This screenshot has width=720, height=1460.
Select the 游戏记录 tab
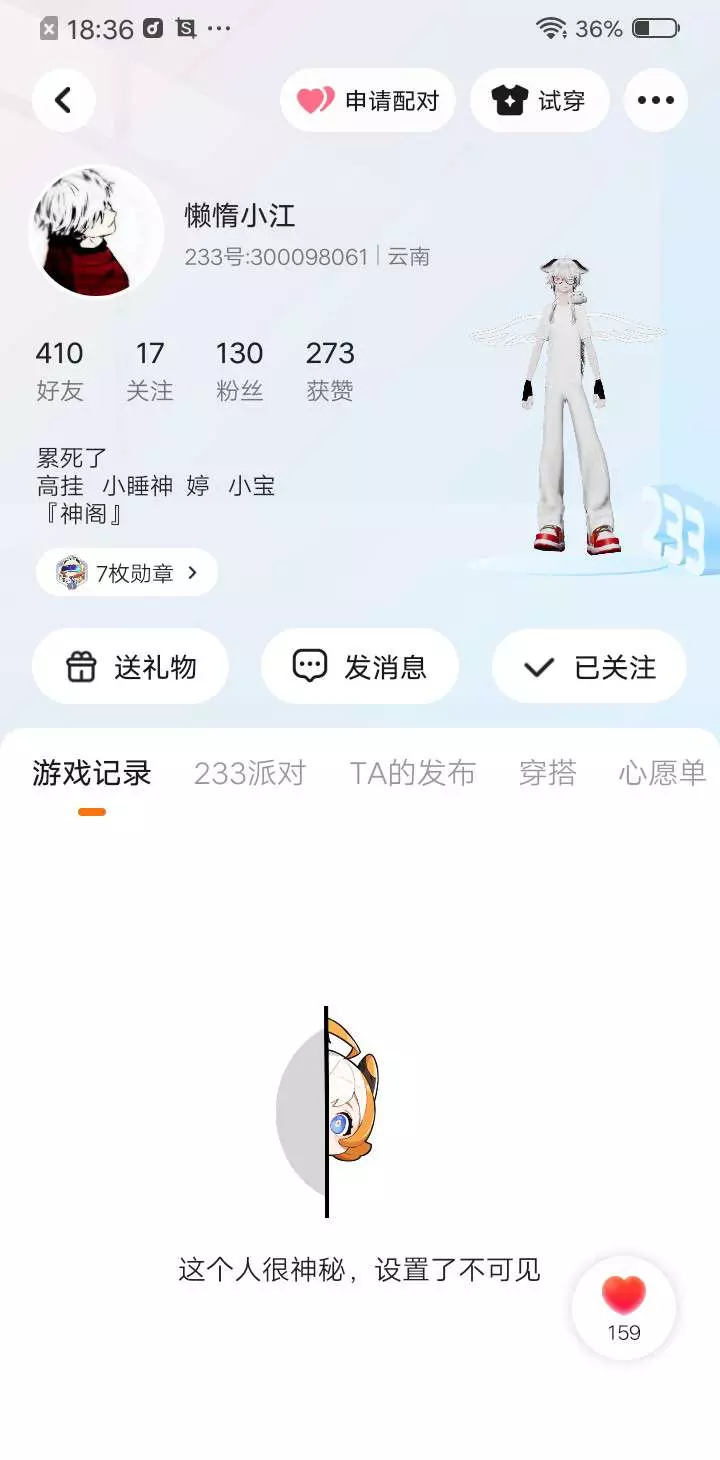92,773
